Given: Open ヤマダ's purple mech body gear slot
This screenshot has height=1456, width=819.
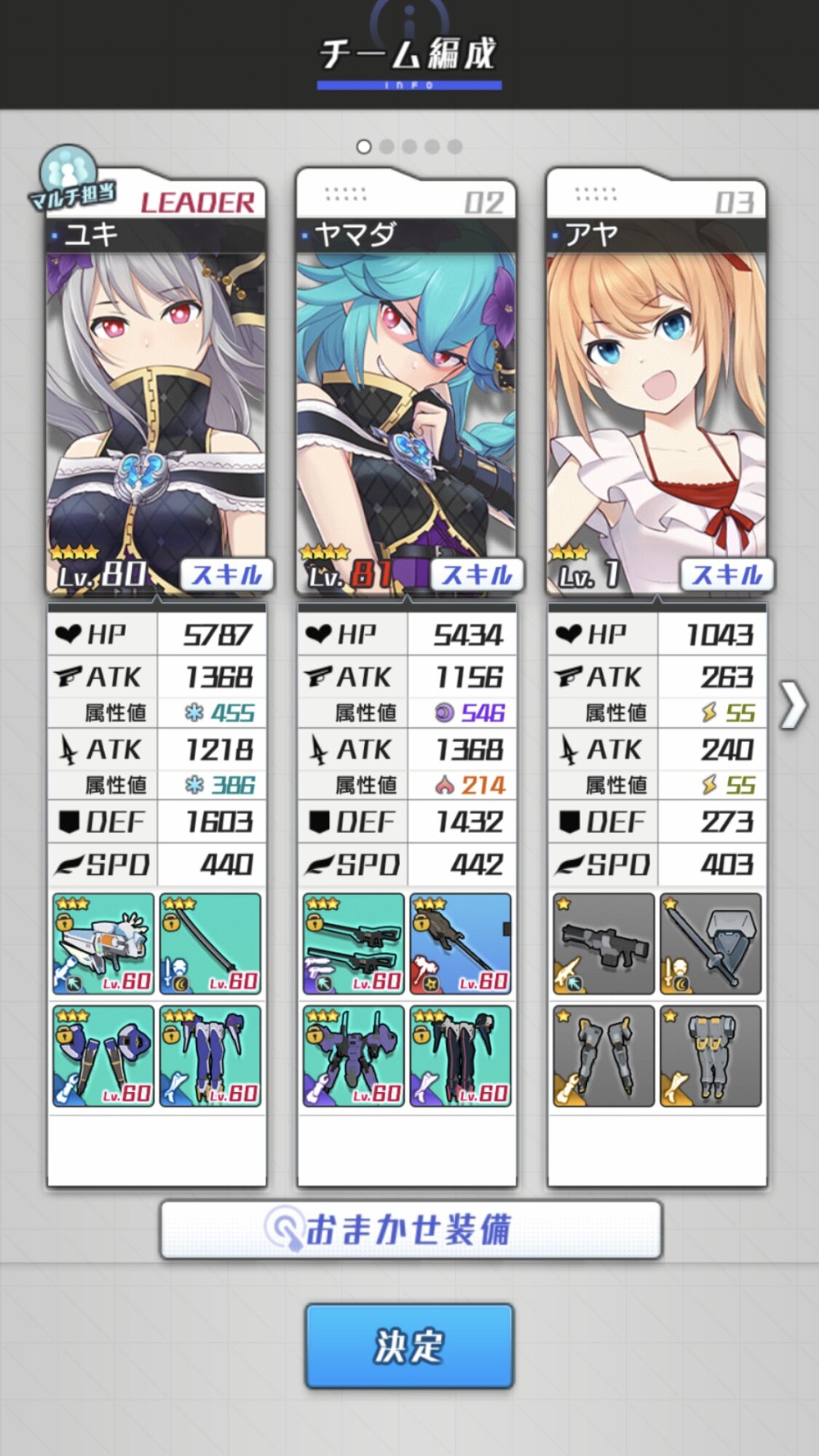Looking at the screenshot, I should [x=353, y=1056].
